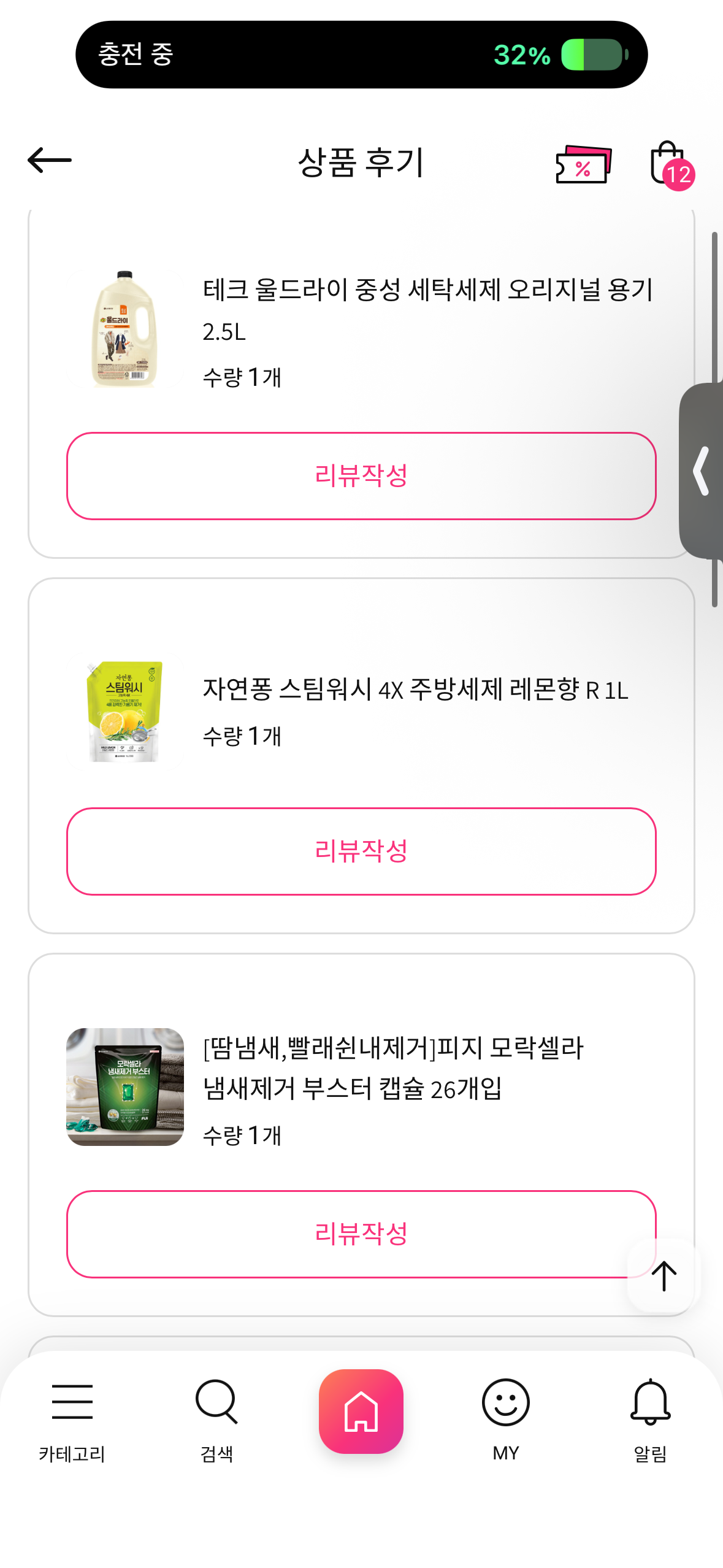Viewport: 723px width, 1568px height.
Task: Open the 자연퐁 스팀워시 product image
Action: (125, 712)
